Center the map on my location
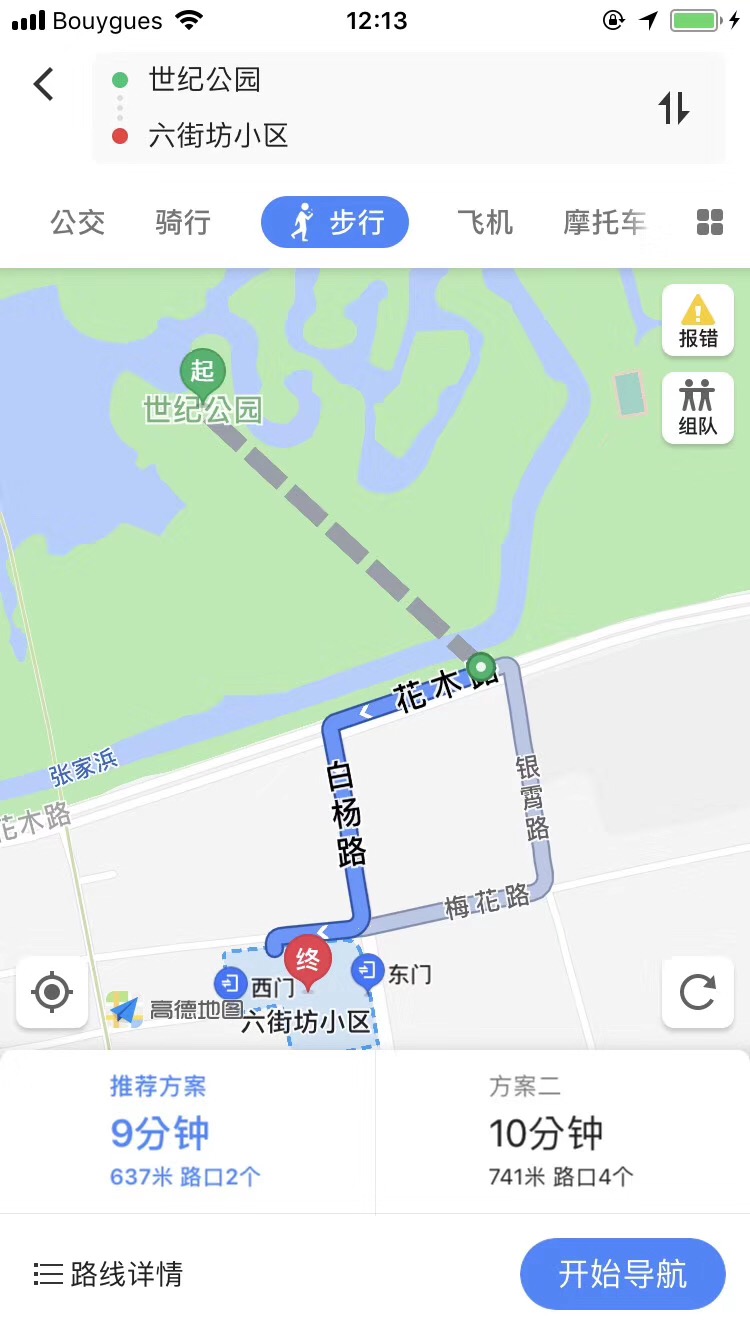750x1334 pixels. tap(52, 993)
